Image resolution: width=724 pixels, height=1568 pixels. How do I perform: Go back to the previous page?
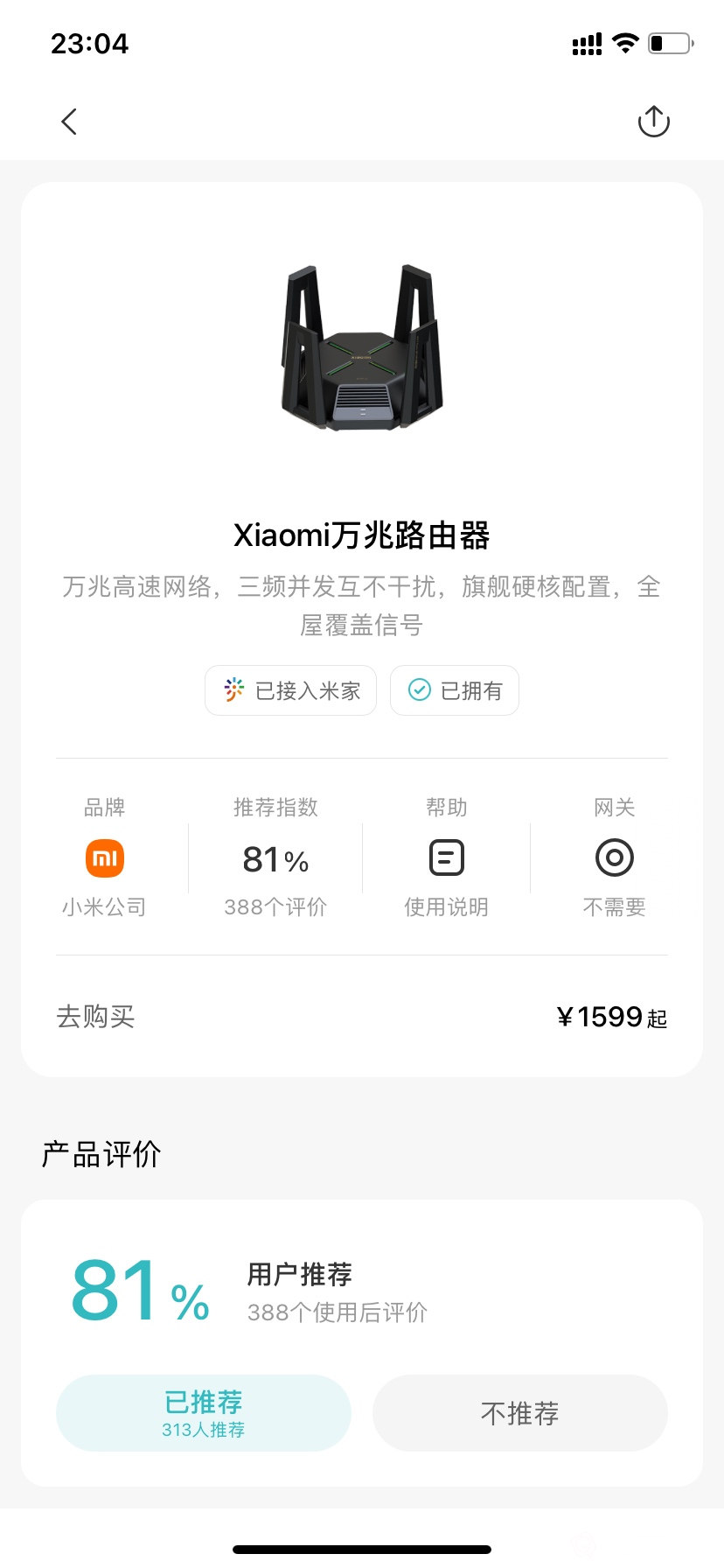pos(70,122)
